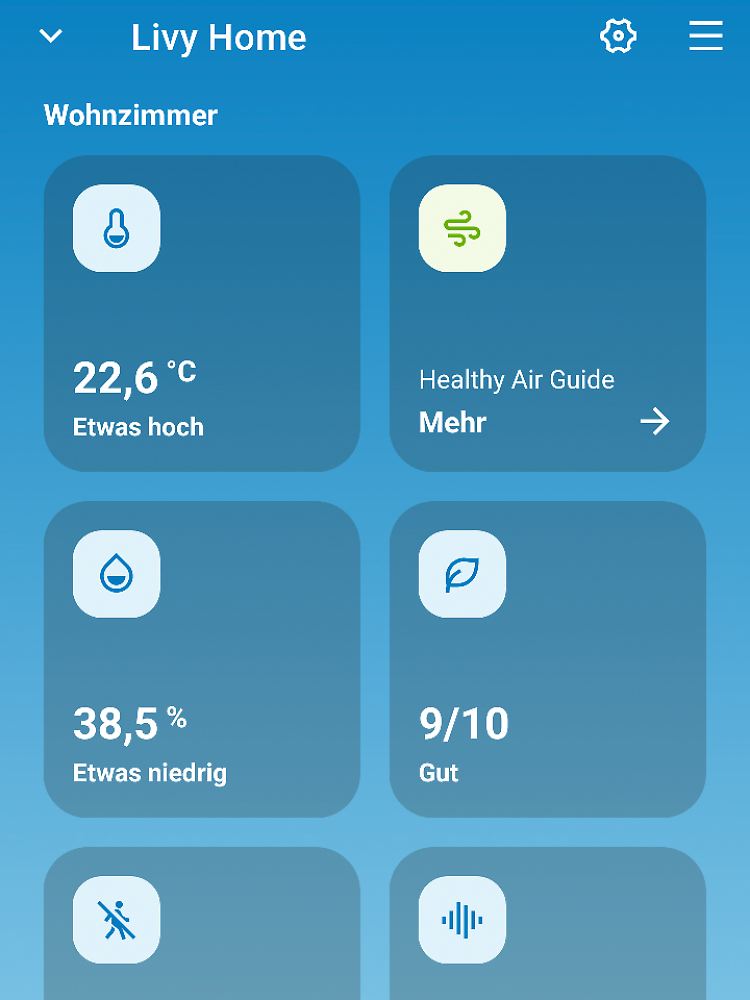
Task: Select the sound level card
Action: tap(547, 925)
